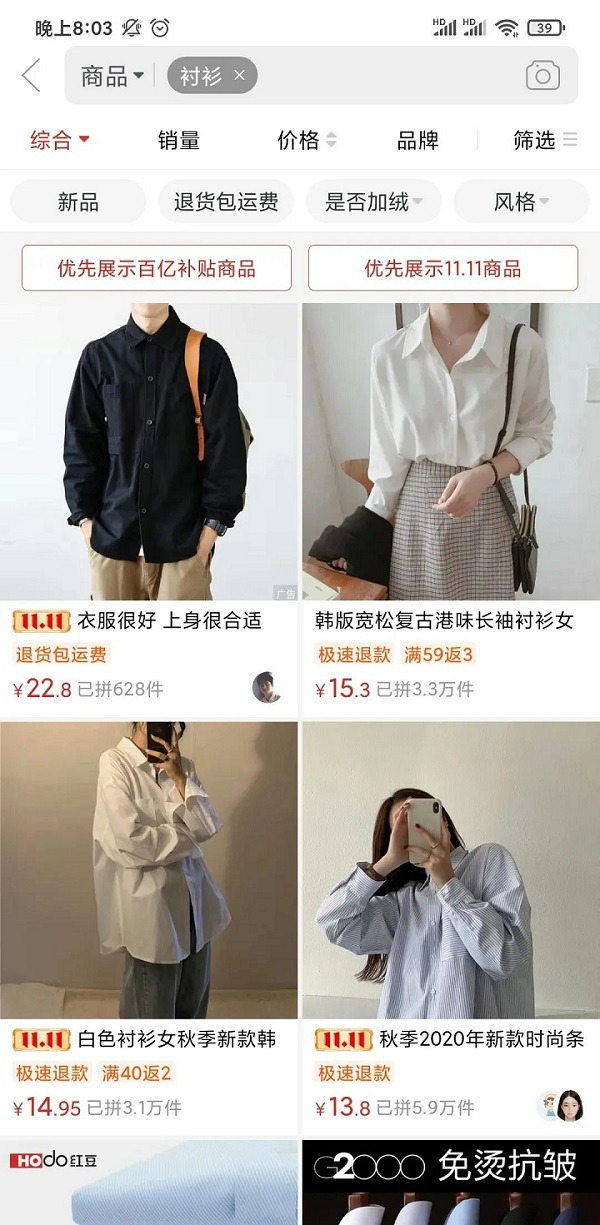Expand the 是否加绒 filter dropdown

374,202
